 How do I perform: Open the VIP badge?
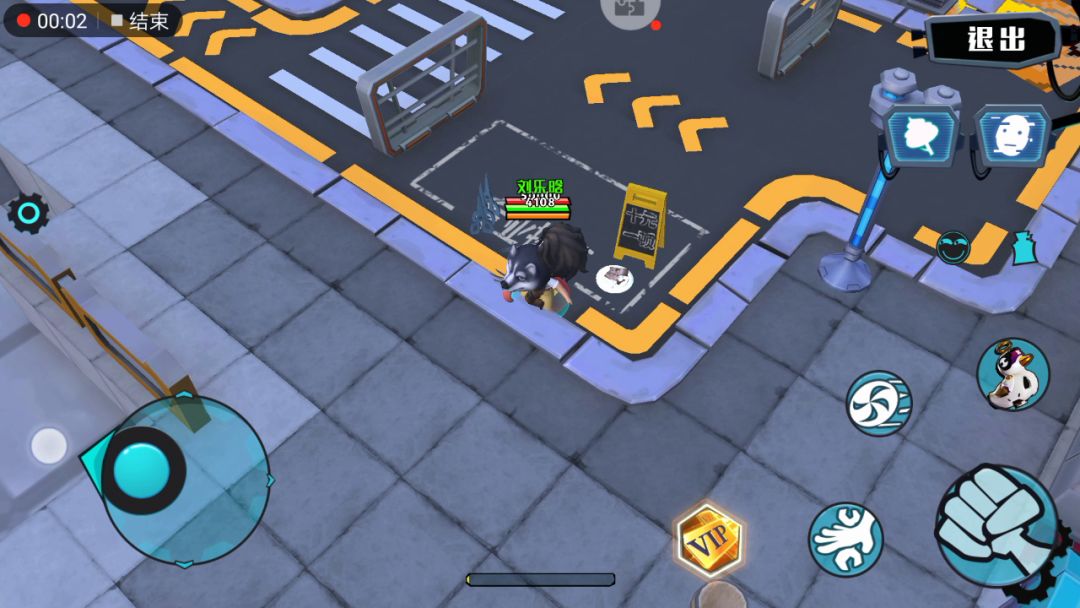[708, 541]
